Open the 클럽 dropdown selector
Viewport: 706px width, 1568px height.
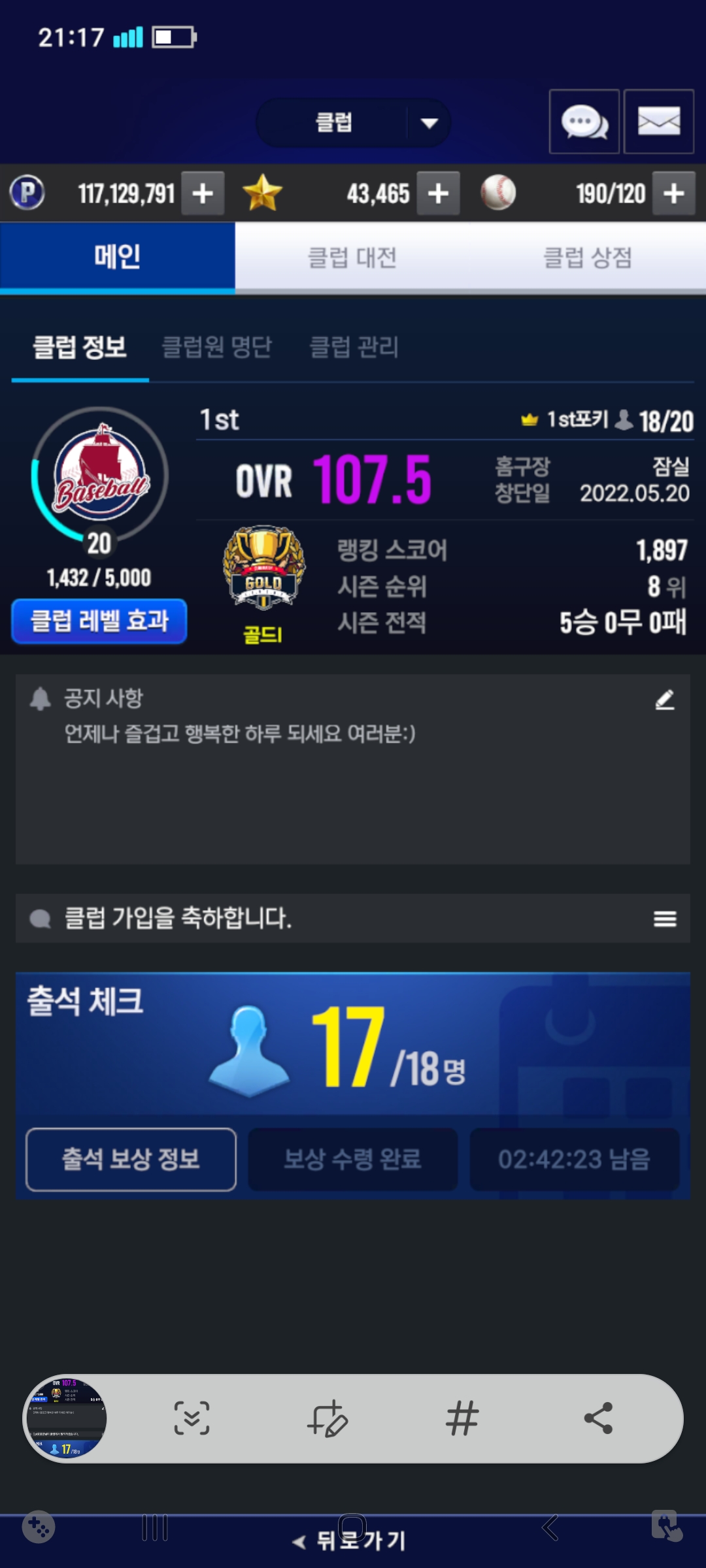pos(353,123)
